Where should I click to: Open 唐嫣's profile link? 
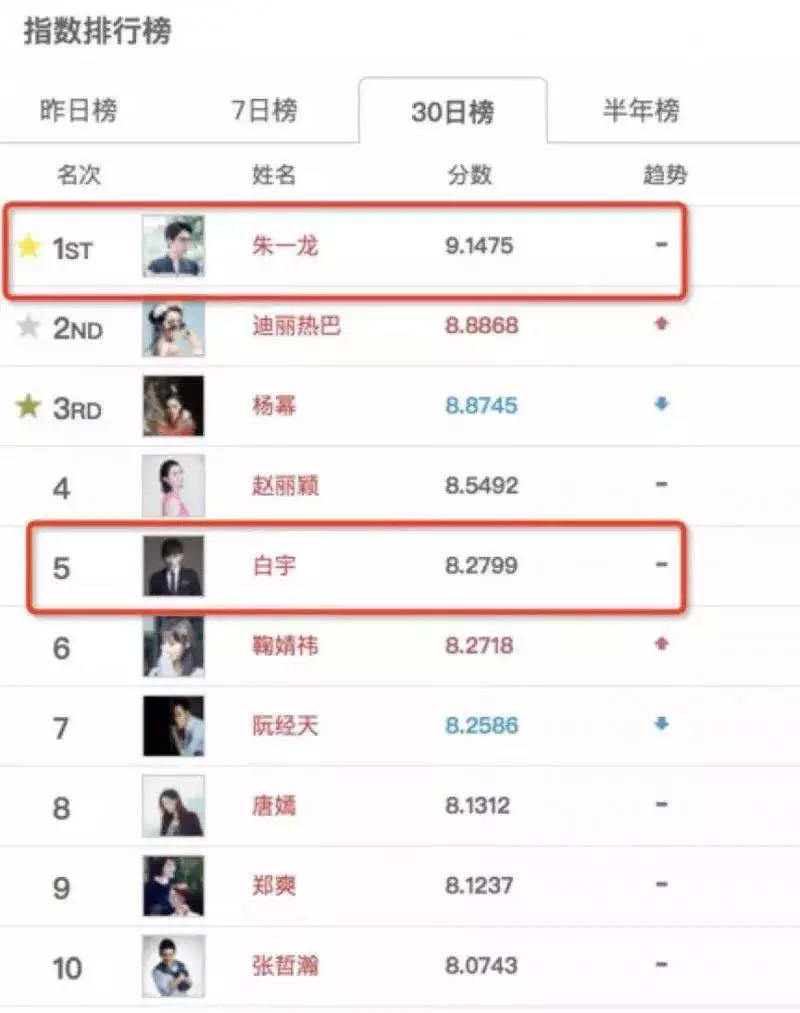[274, 806]
